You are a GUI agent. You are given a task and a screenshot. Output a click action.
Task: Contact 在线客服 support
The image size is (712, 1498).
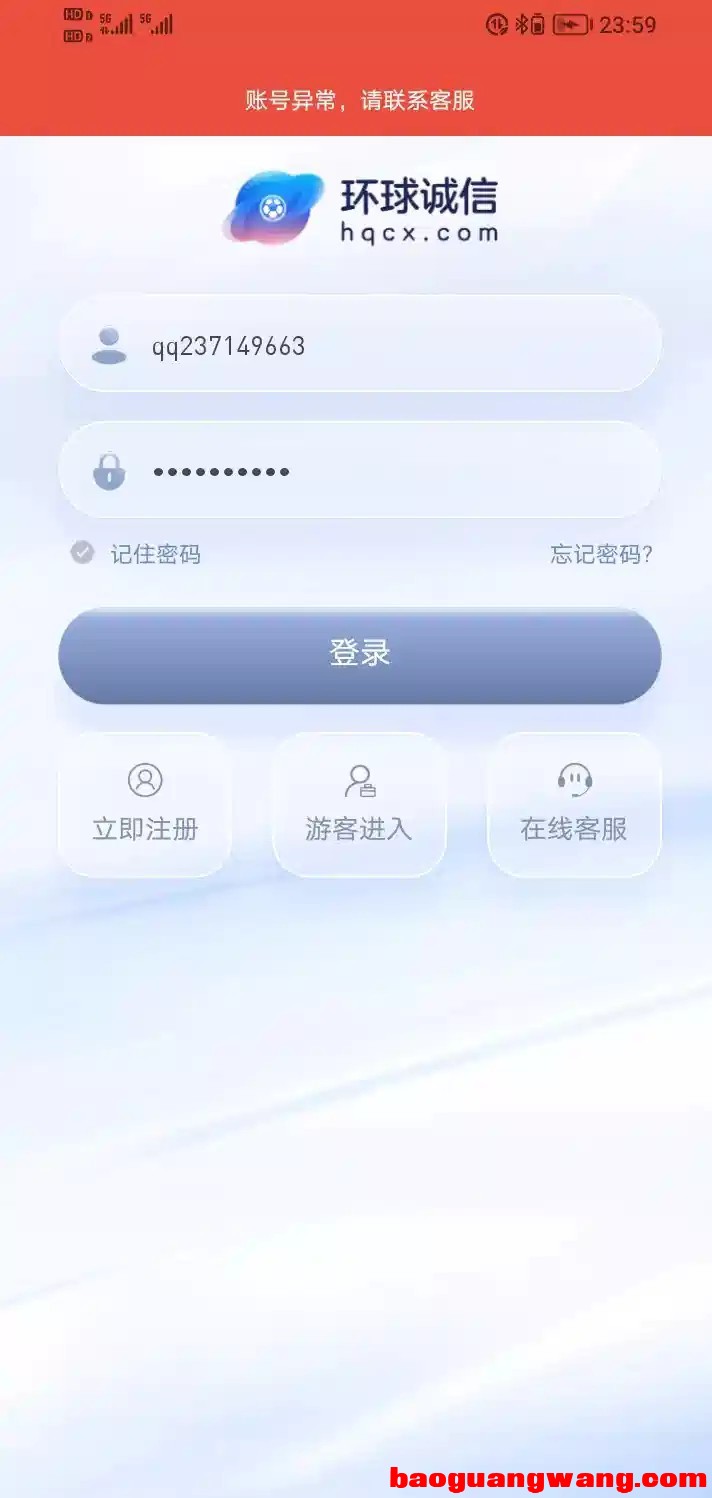574,805
